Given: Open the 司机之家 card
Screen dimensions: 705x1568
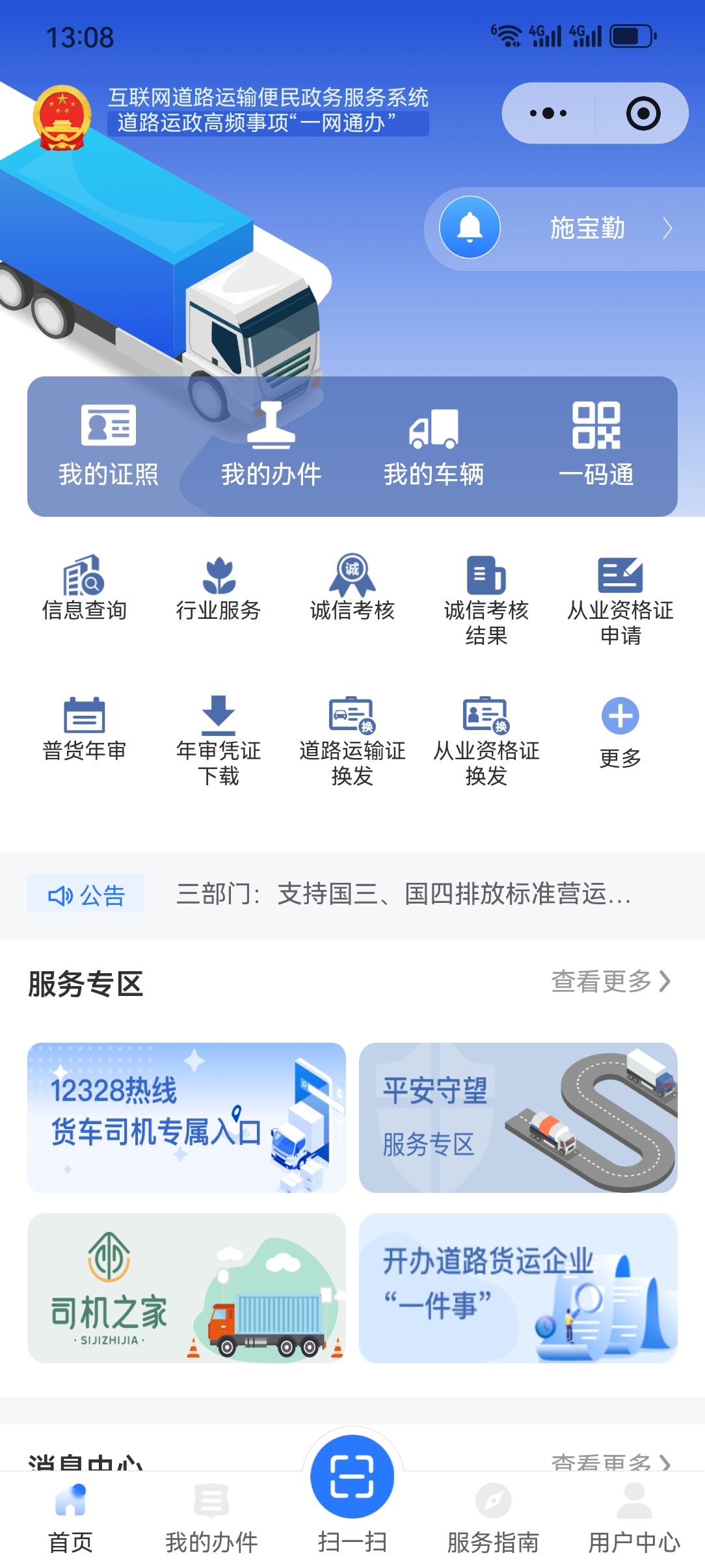Looking at the screenshot, I should [x=187, y=1288].
